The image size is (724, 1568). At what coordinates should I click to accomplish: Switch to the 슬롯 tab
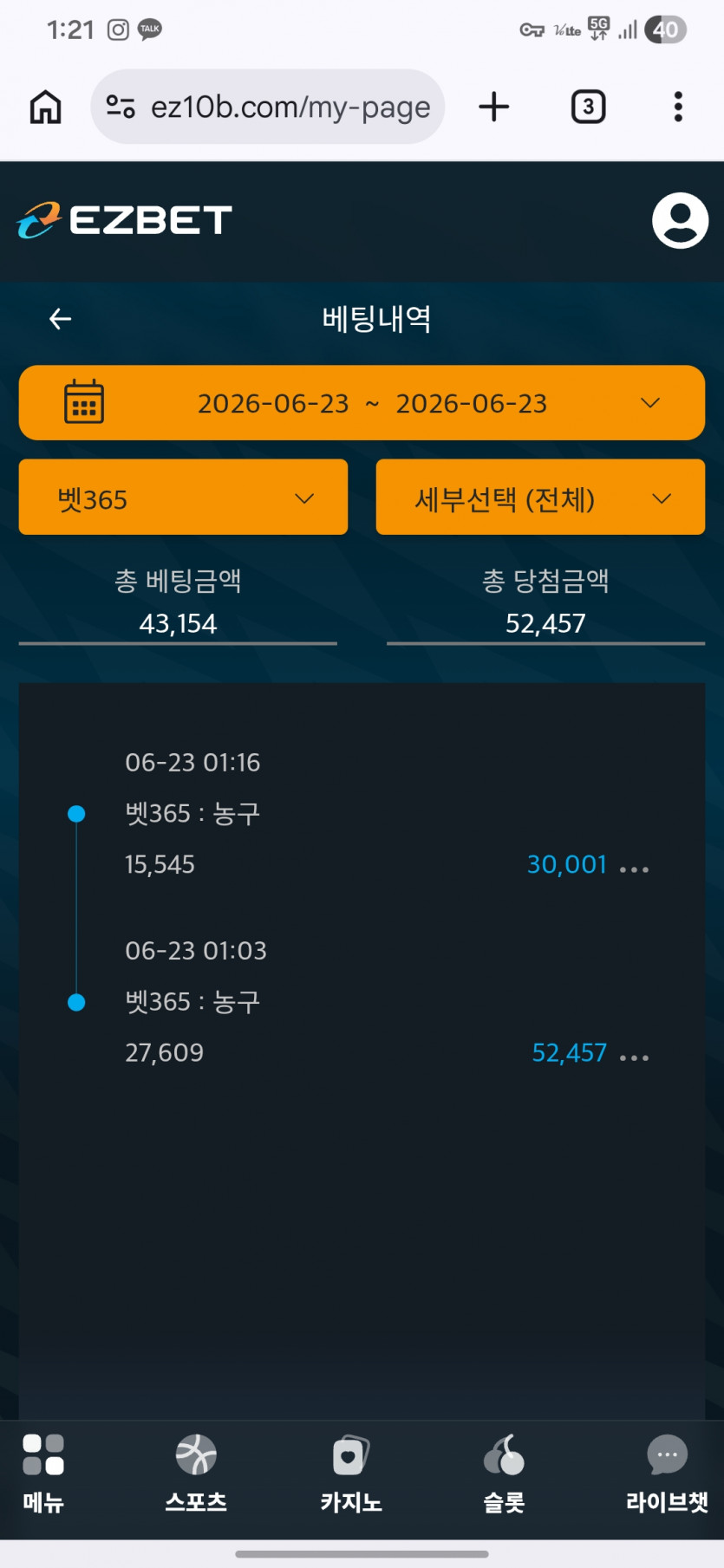[504, 1474]
